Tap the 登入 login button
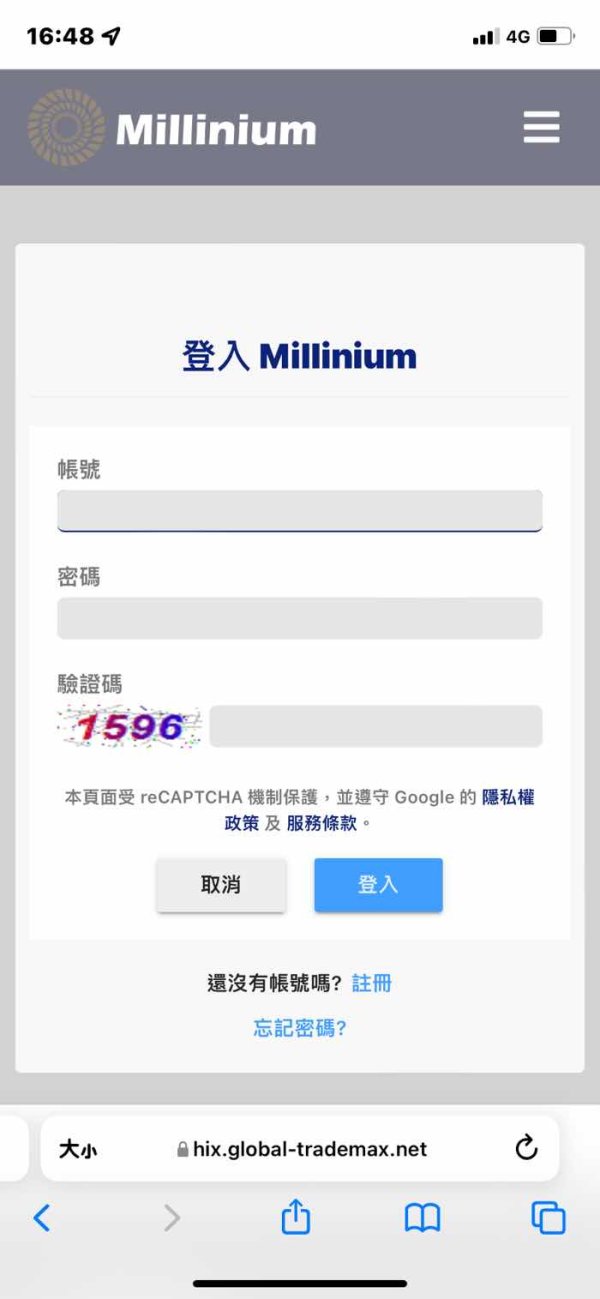Image resolution: width=600 pixels, height=1299 pixels. point(378,885)
